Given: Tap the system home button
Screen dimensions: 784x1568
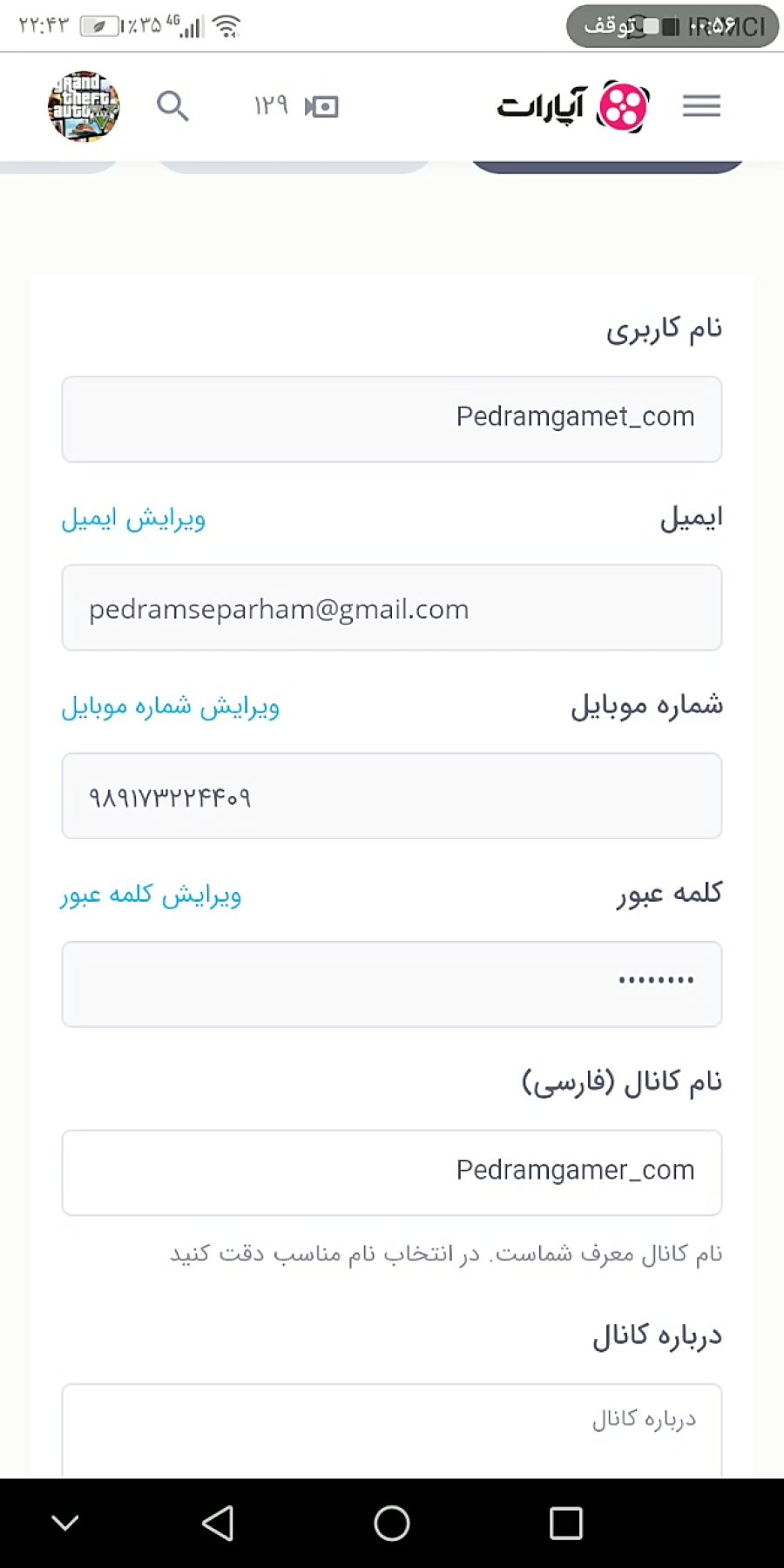Looking at the screenshot, I should click(x=392, y=1523).
